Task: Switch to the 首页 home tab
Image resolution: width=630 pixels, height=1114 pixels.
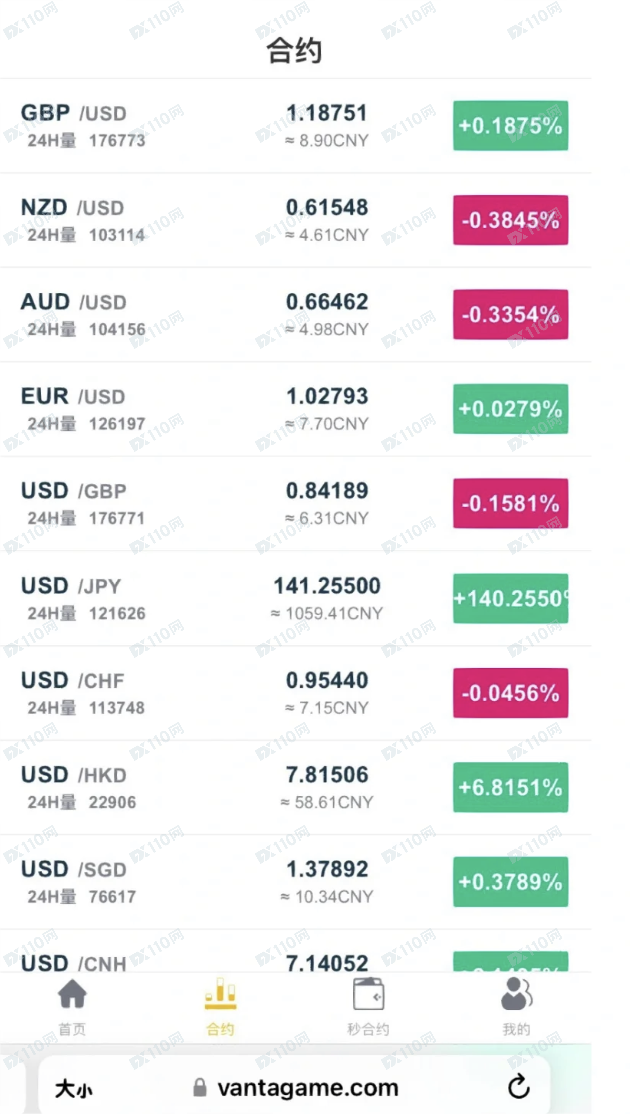Action: (x=72, y=1007)
